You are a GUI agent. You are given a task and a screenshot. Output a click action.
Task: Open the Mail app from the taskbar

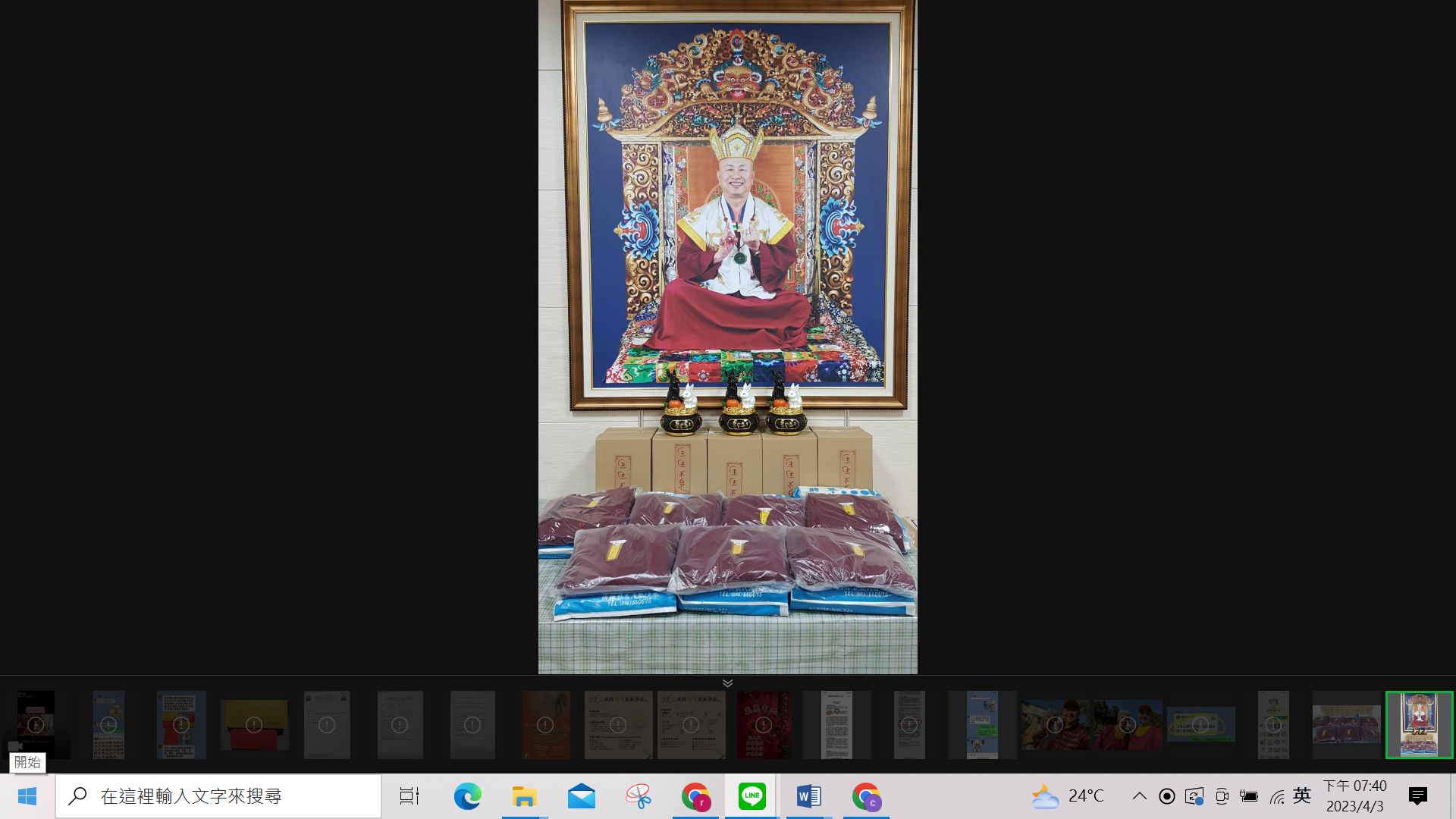tap(582, 796)
